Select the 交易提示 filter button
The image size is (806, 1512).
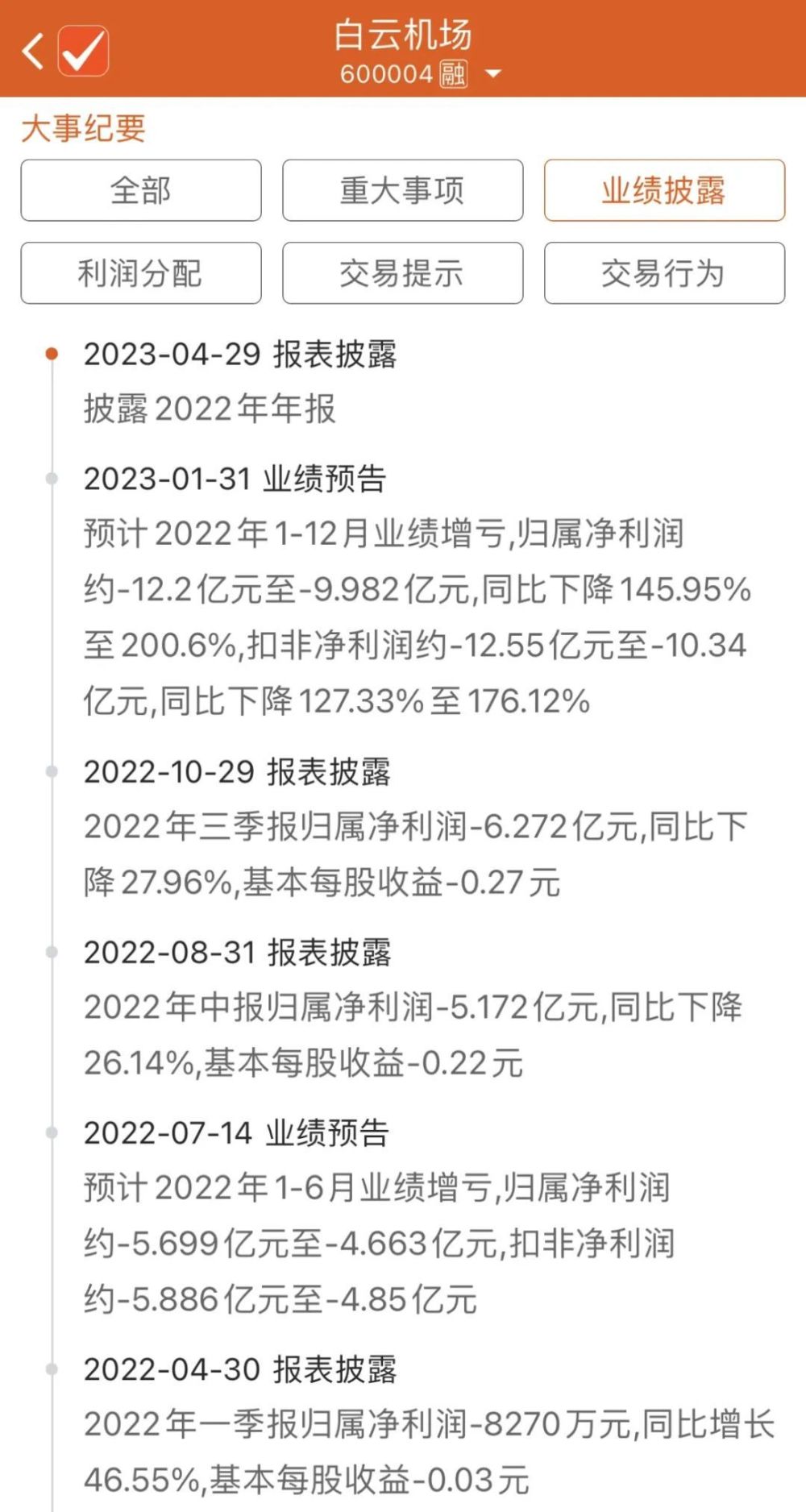(402, 273)
